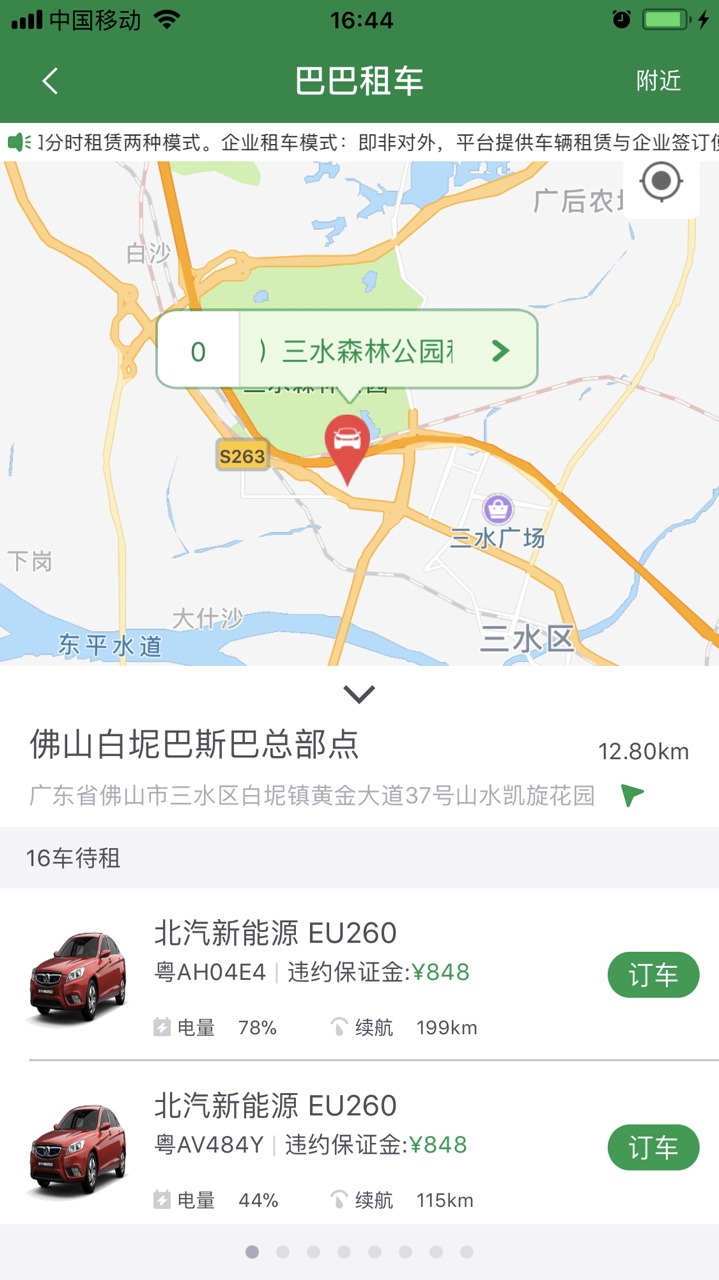Start navigation to 佛山白坭巴斯巴总部点
This screenshot has height=1280, width=719.
pyautogui.click(x=632, y=795)
